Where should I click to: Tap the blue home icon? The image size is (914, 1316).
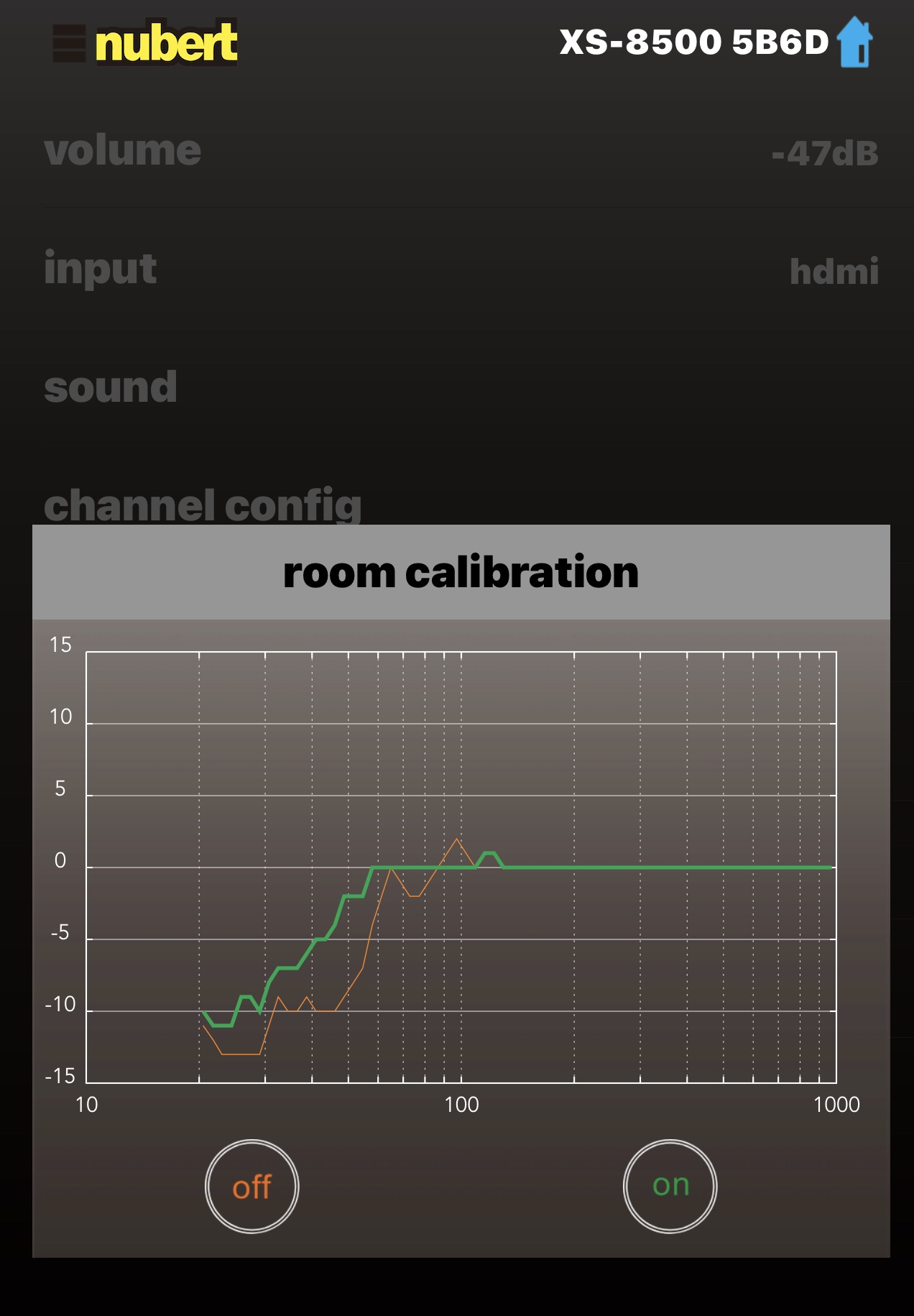click(x=855, y=42)
